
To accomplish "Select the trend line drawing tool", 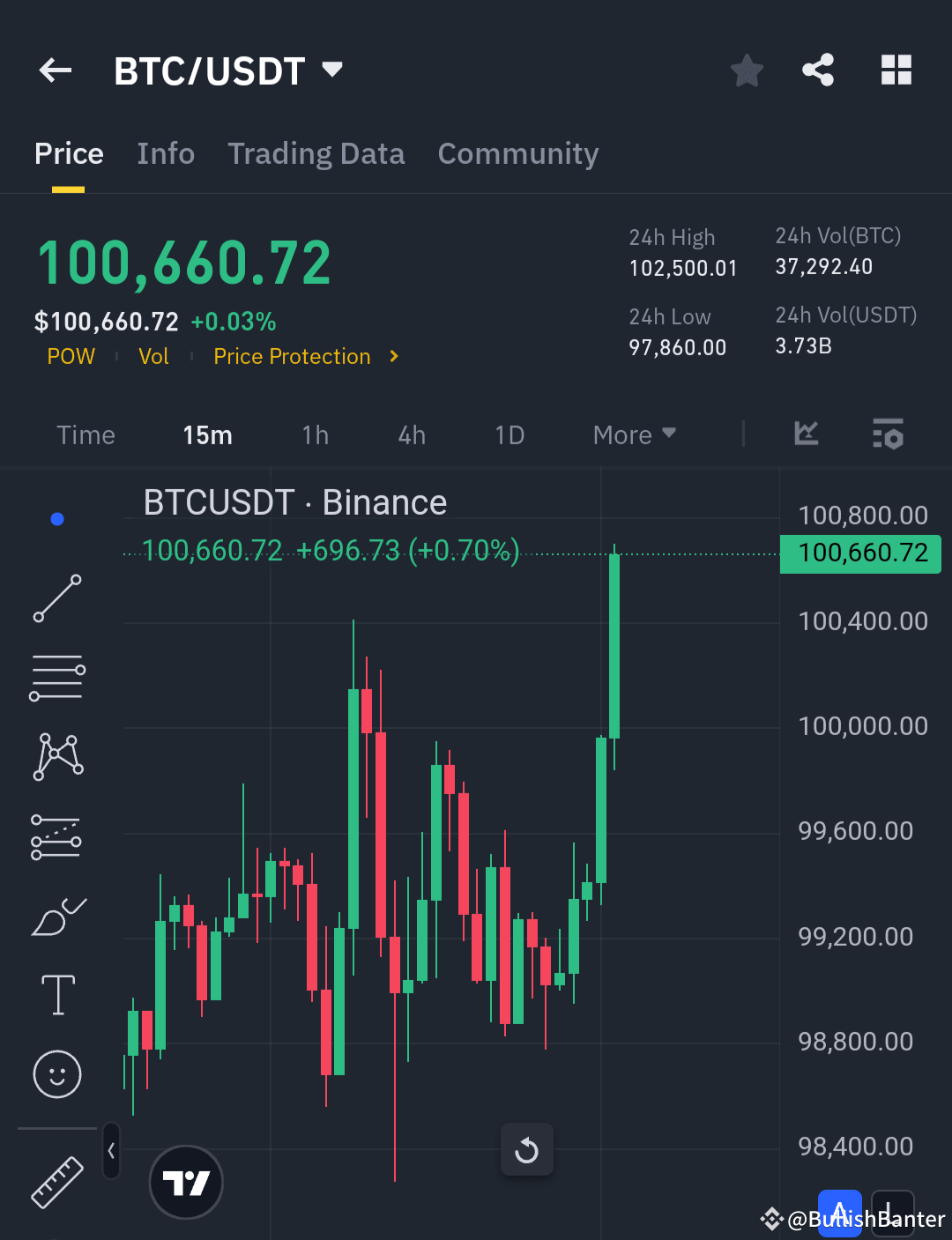I will [56, 598].
